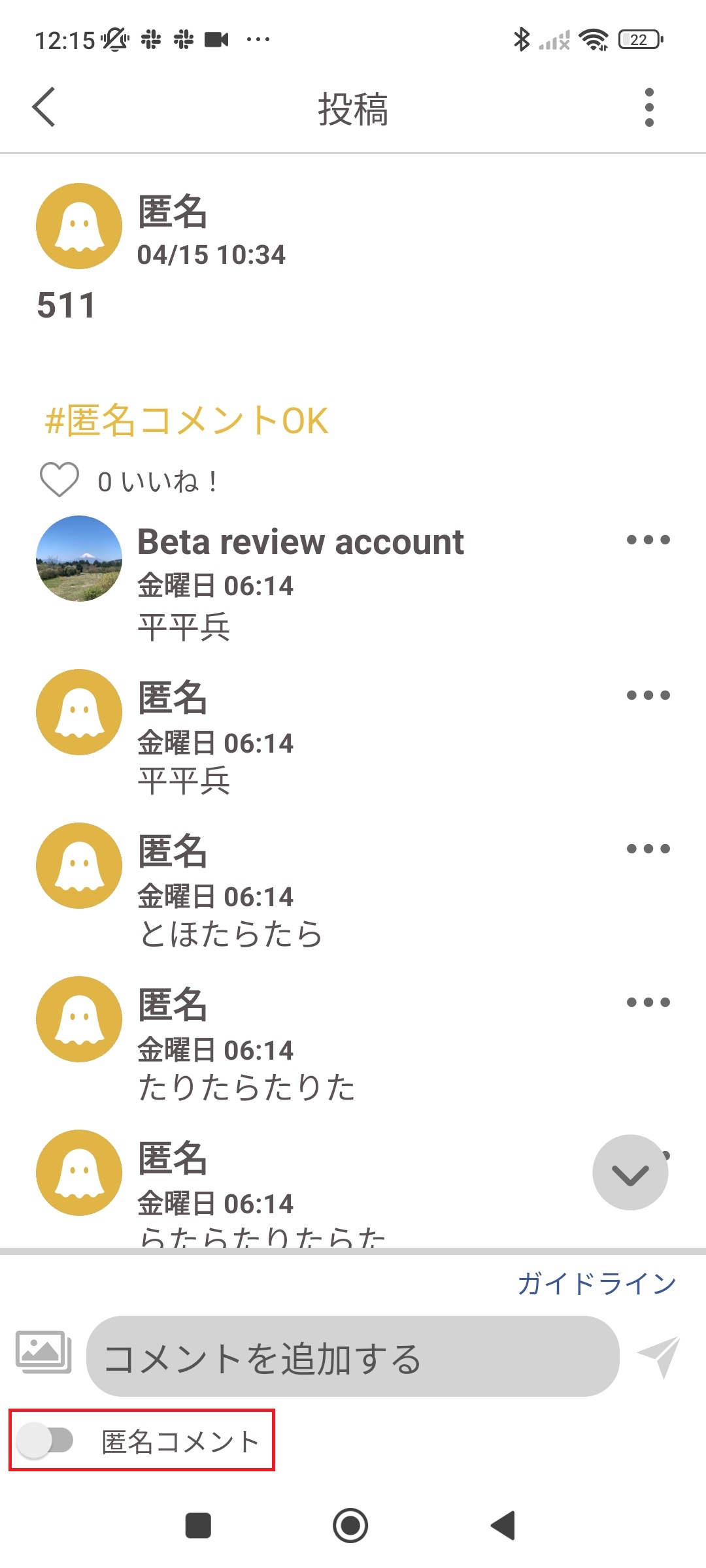Enable the 匿名コメント switch

click(46, 1441)
